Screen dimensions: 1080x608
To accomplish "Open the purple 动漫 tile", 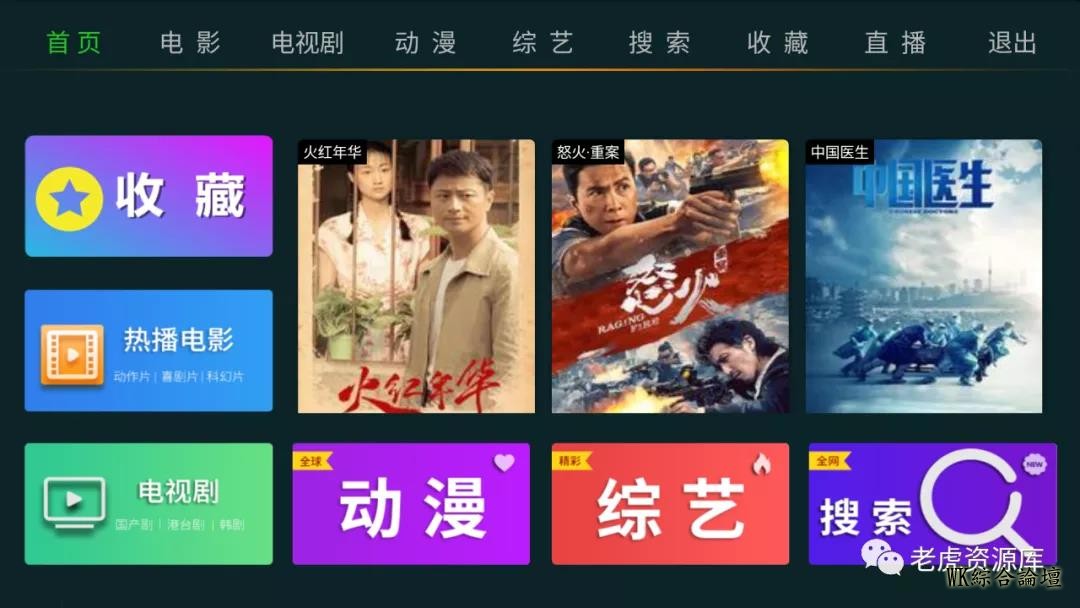I will [411, 504].
